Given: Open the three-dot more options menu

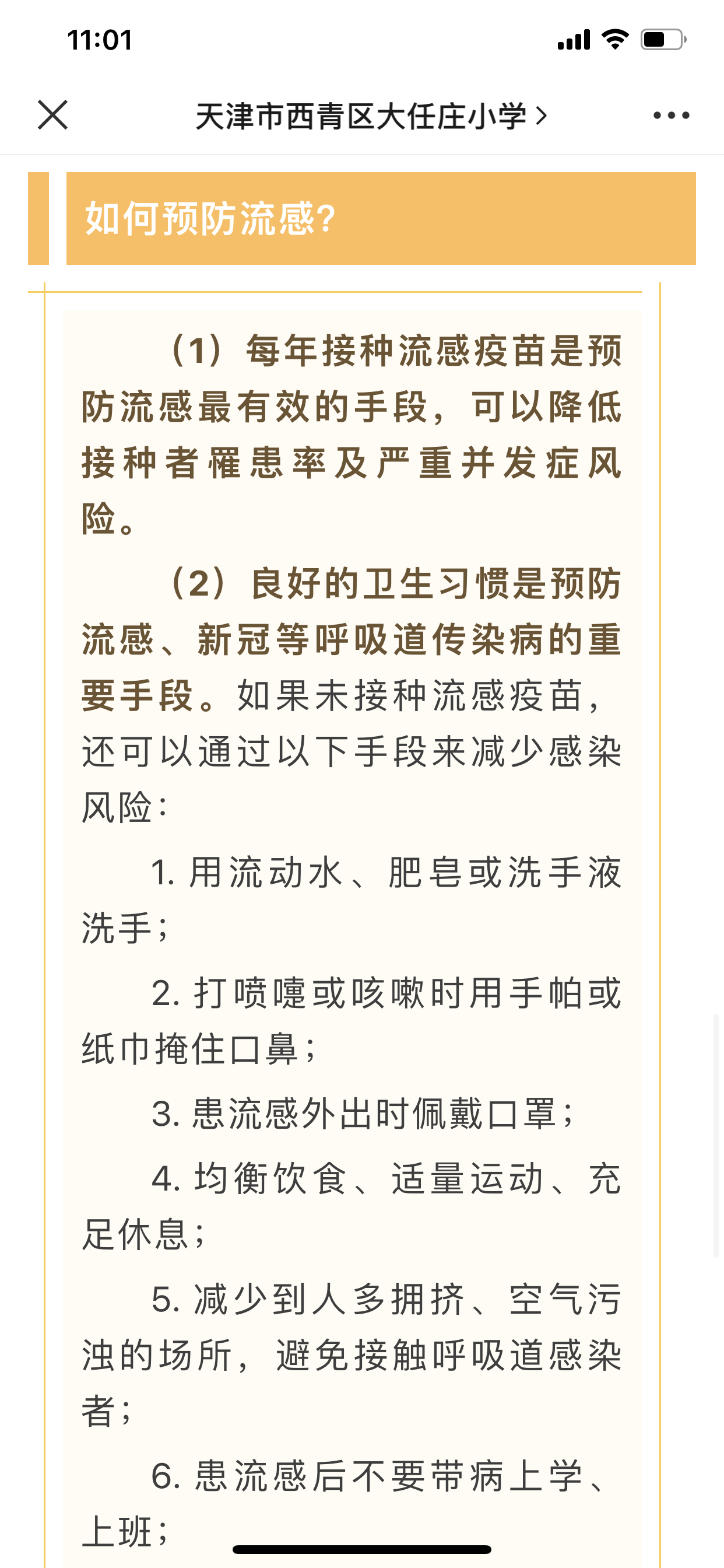Looking at the screenshot, I should pos(671,115).
